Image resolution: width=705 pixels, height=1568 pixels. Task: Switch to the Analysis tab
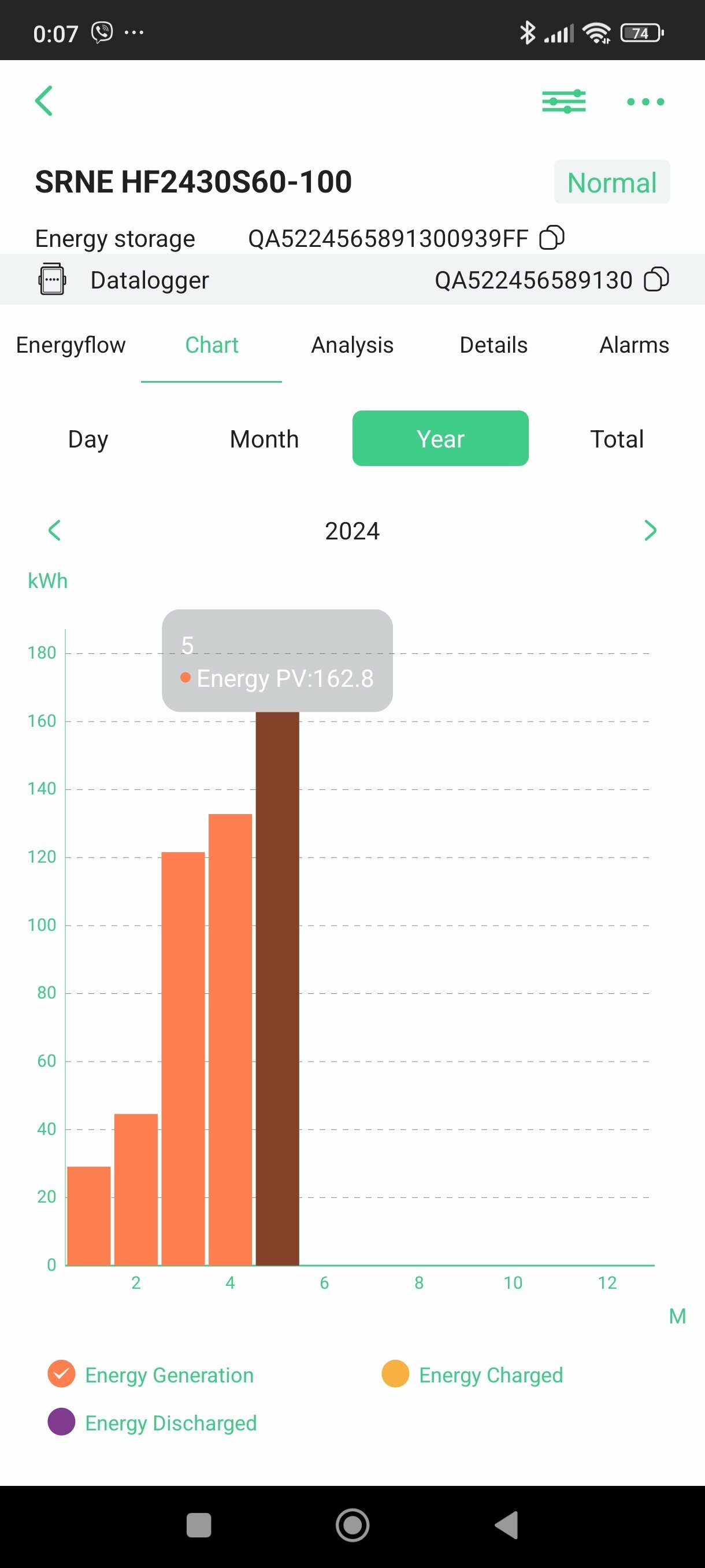352,345
